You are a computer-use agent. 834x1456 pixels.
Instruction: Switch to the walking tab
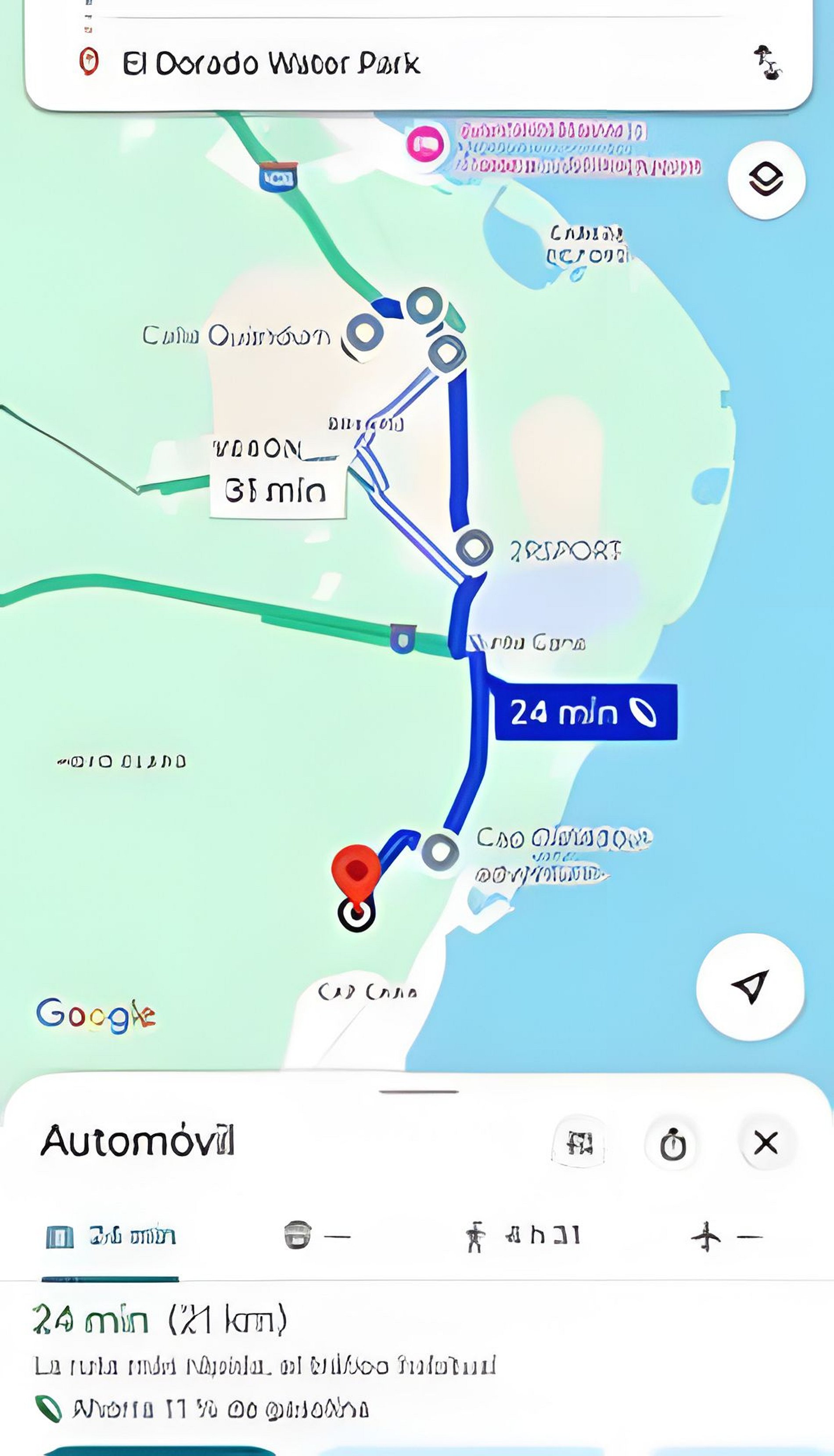pos(522,1236)
